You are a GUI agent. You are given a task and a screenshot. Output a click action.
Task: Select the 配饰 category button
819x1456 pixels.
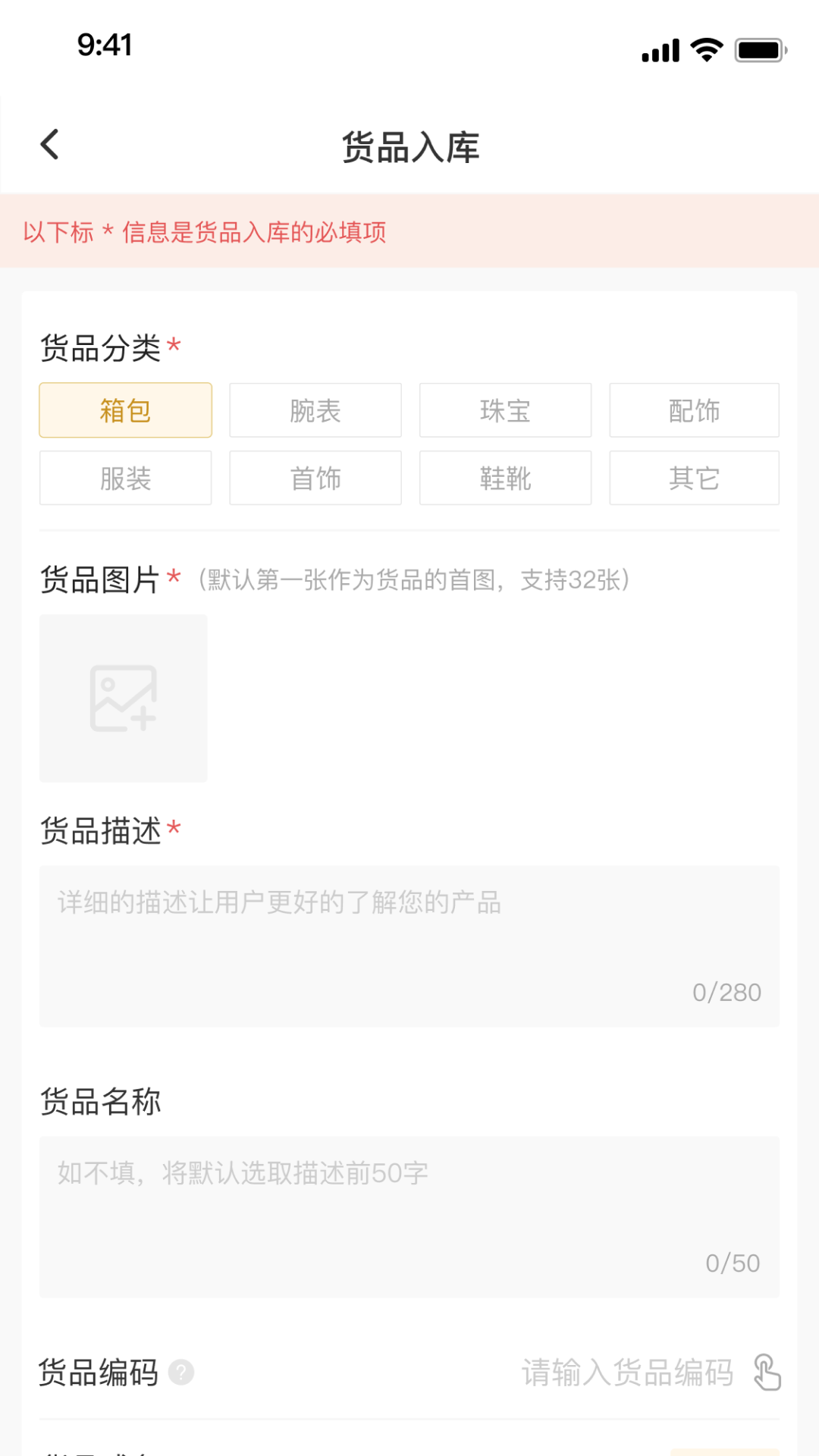694,410
